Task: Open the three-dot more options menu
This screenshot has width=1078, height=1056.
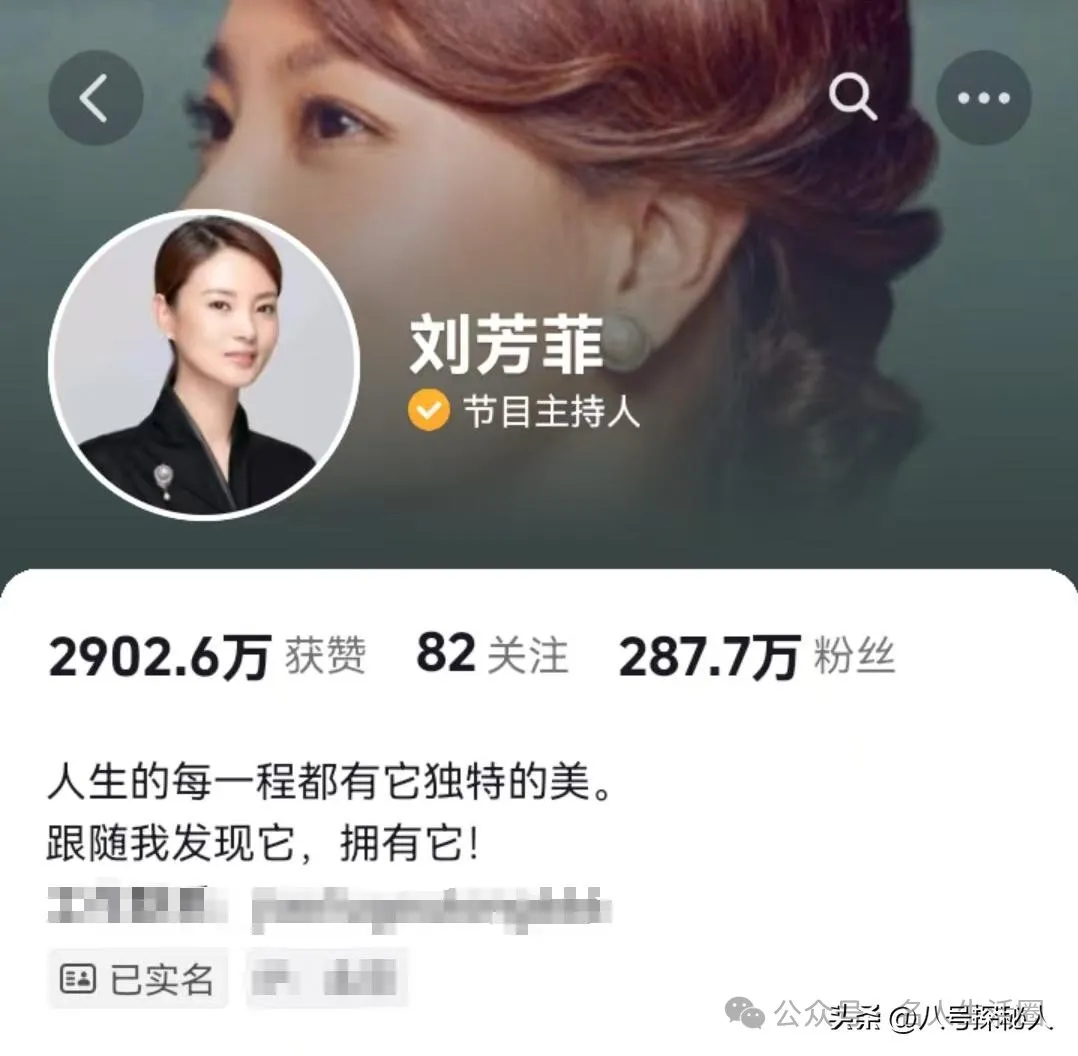Action: click(x=983, y=98)
